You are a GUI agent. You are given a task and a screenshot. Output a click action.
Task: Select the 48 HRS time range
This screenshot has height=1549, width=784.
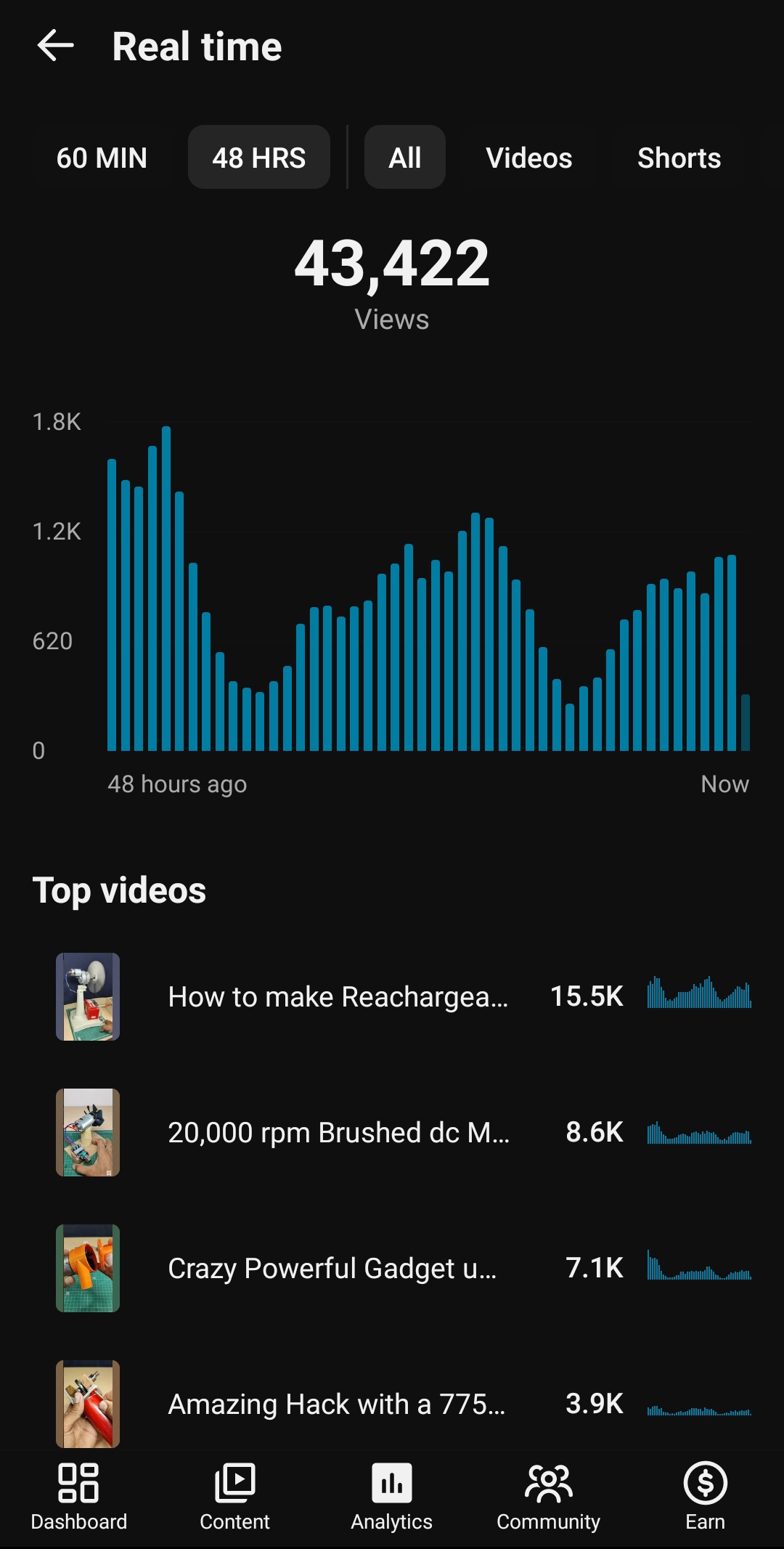click(259, 158)
